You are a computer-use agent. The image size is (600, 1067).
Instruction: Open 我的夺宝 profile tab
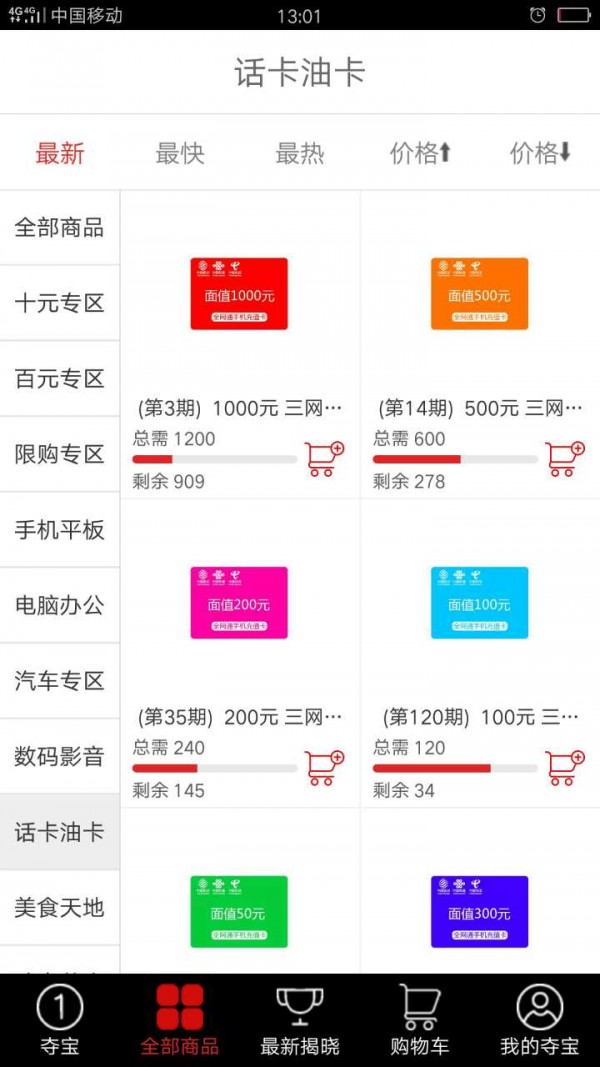[x=540, y=1020]
